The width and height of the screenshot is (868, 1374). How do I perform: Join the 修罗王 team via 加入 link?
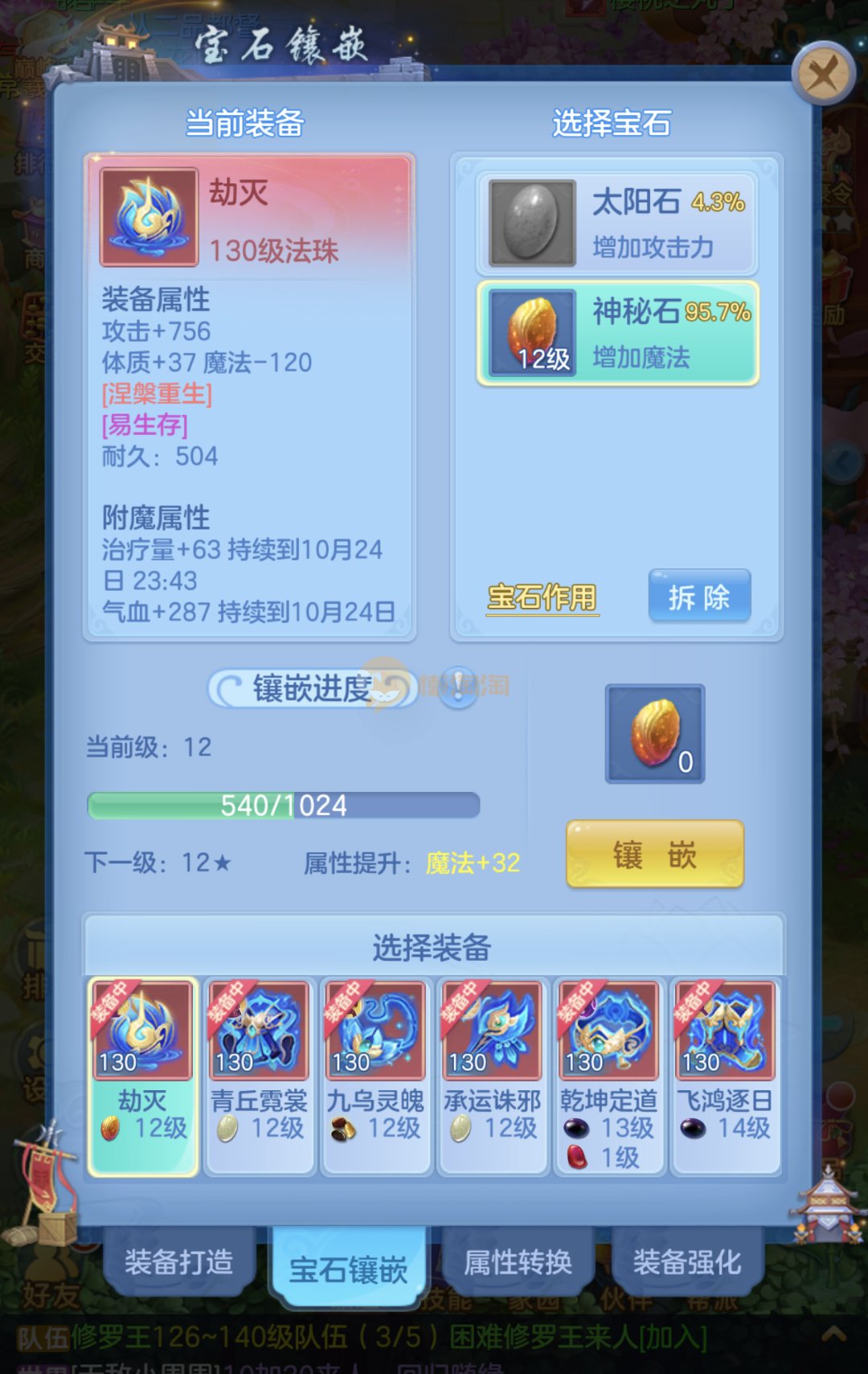point(673,1337)
